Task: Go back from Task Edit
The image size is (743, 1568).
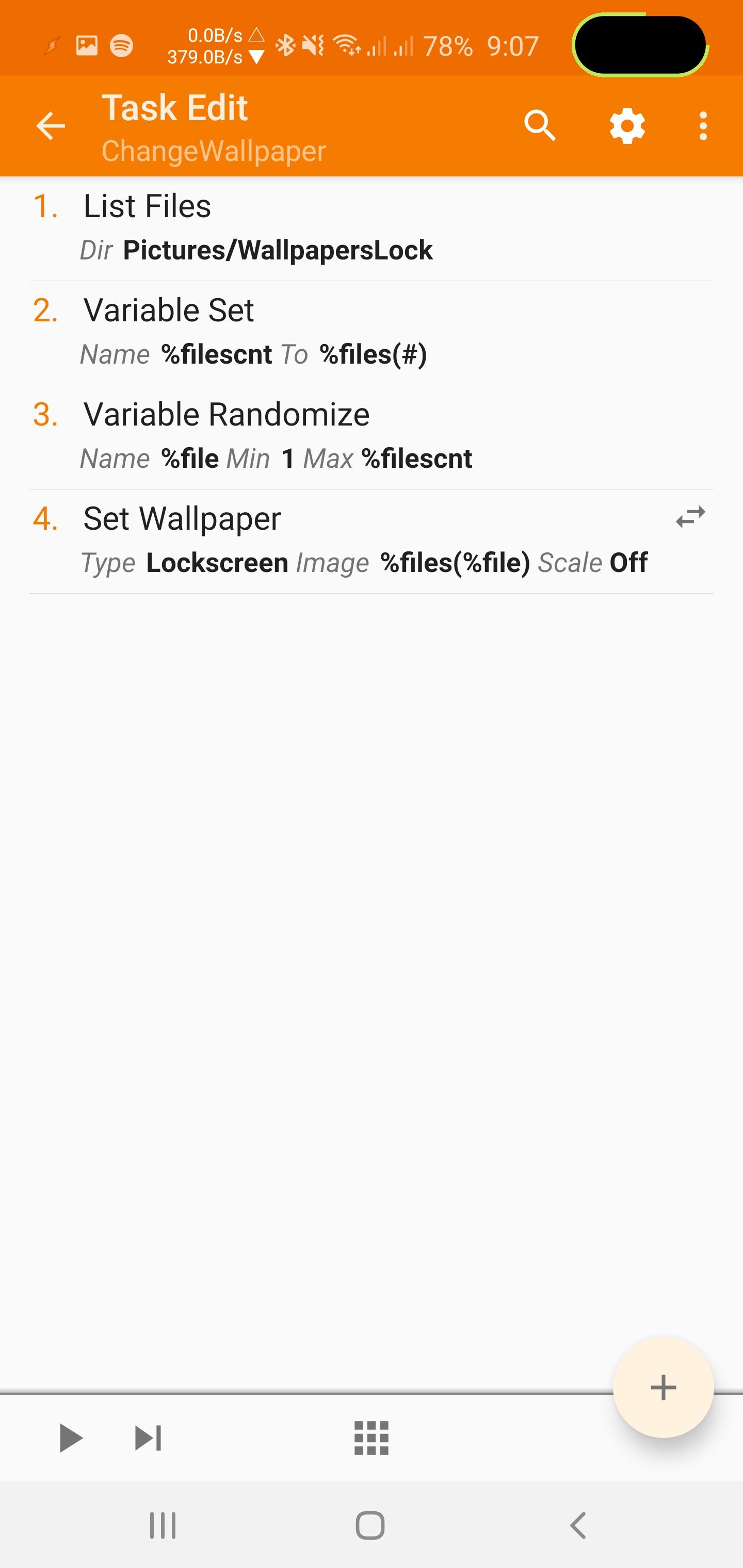Action: [50, 126]
